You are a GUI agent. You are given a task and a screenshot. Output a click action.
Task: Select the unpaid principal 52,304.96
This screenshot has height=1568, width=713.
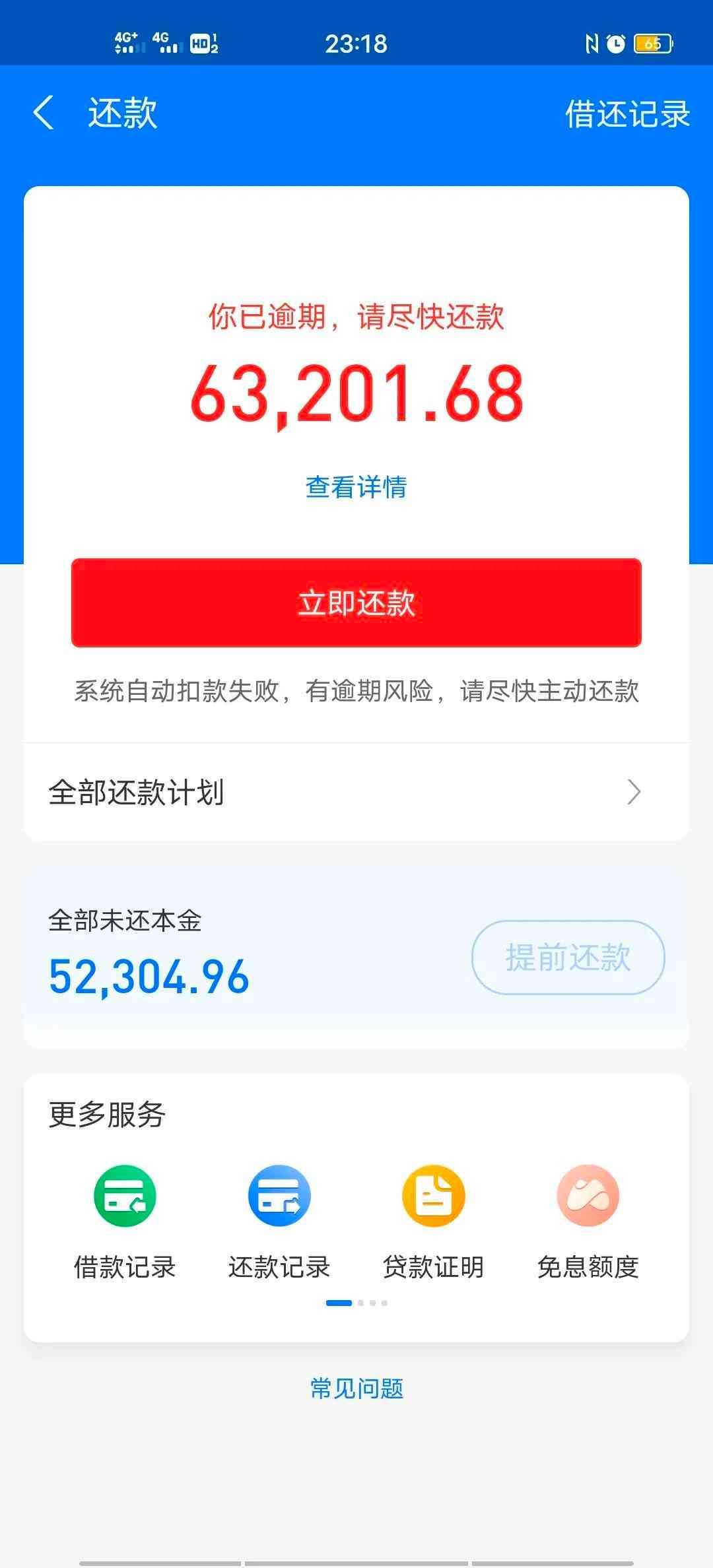(x=148, y=979)
